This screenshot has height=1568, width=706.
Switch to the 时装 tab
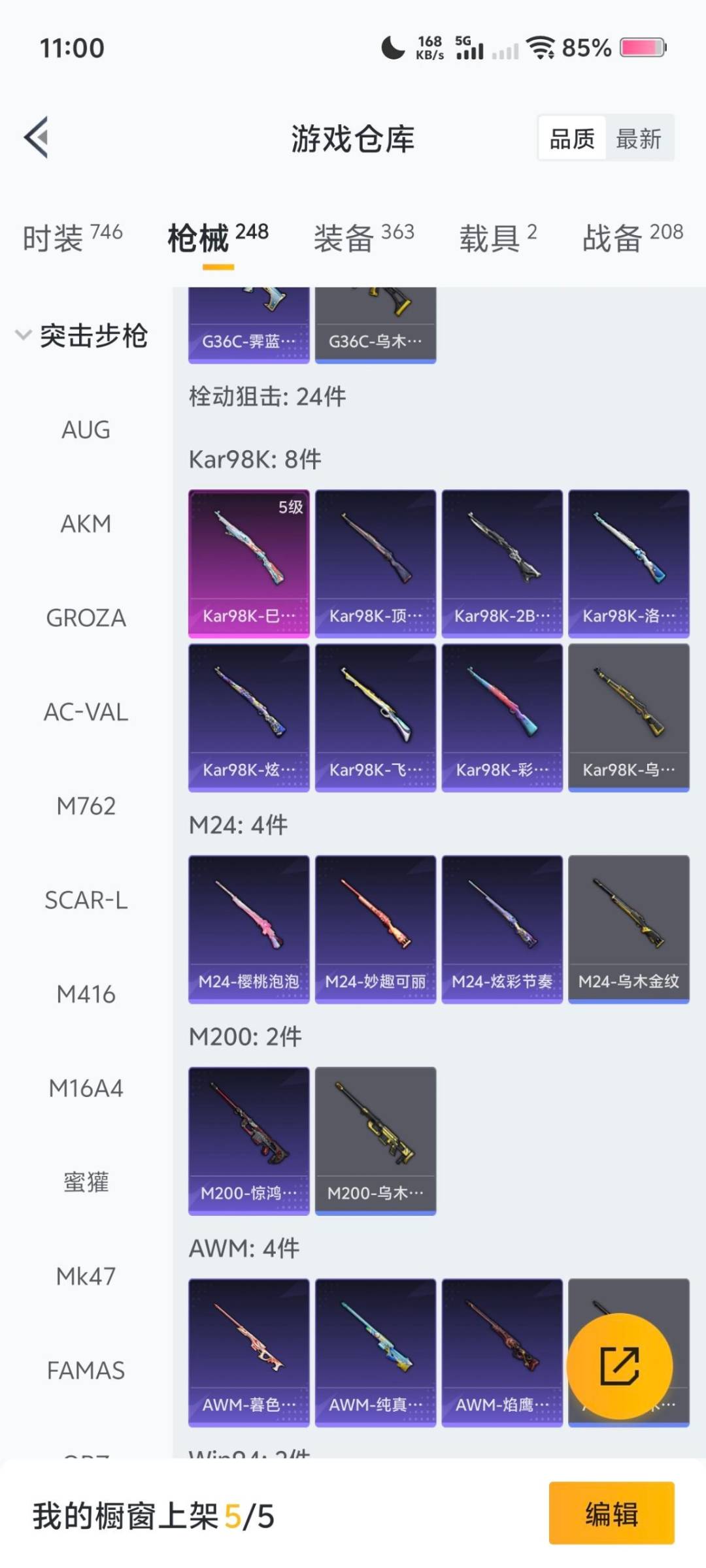[x=72, y=237]
